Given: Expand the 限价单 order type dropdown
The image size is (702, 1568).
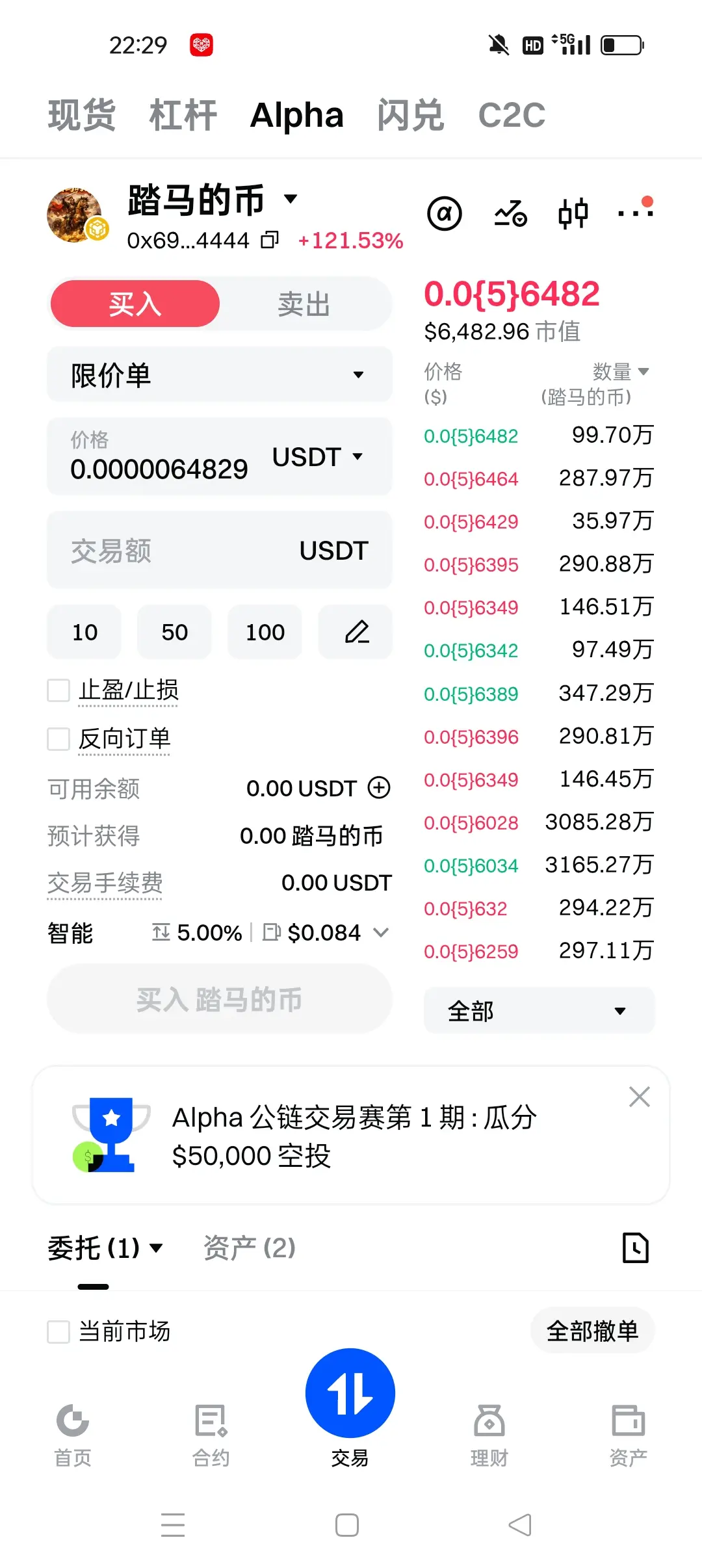Looking at the screenshot, I should point(220,375).
